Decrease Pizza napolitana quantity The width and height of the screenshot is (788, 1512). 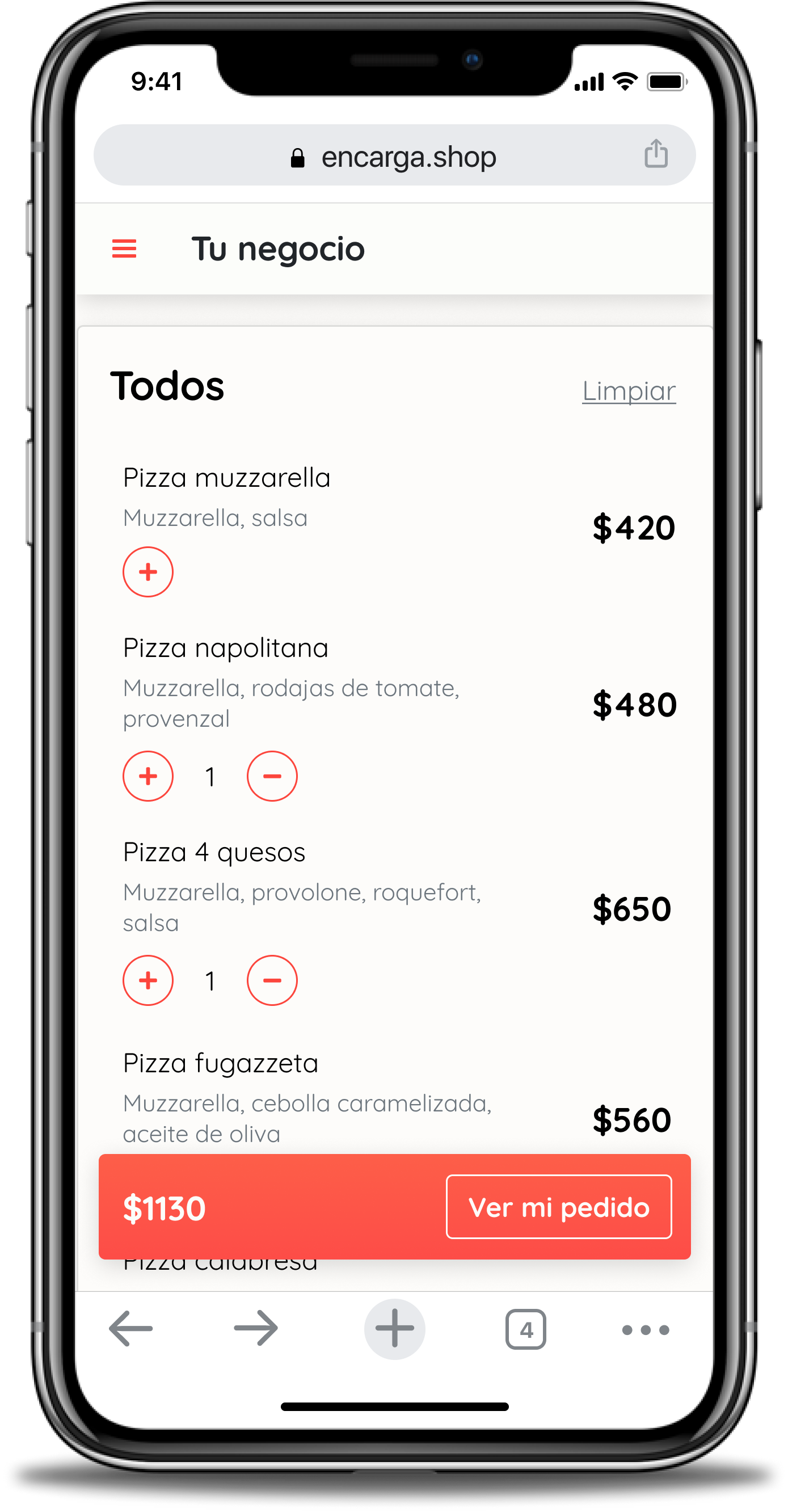(272, 776)
